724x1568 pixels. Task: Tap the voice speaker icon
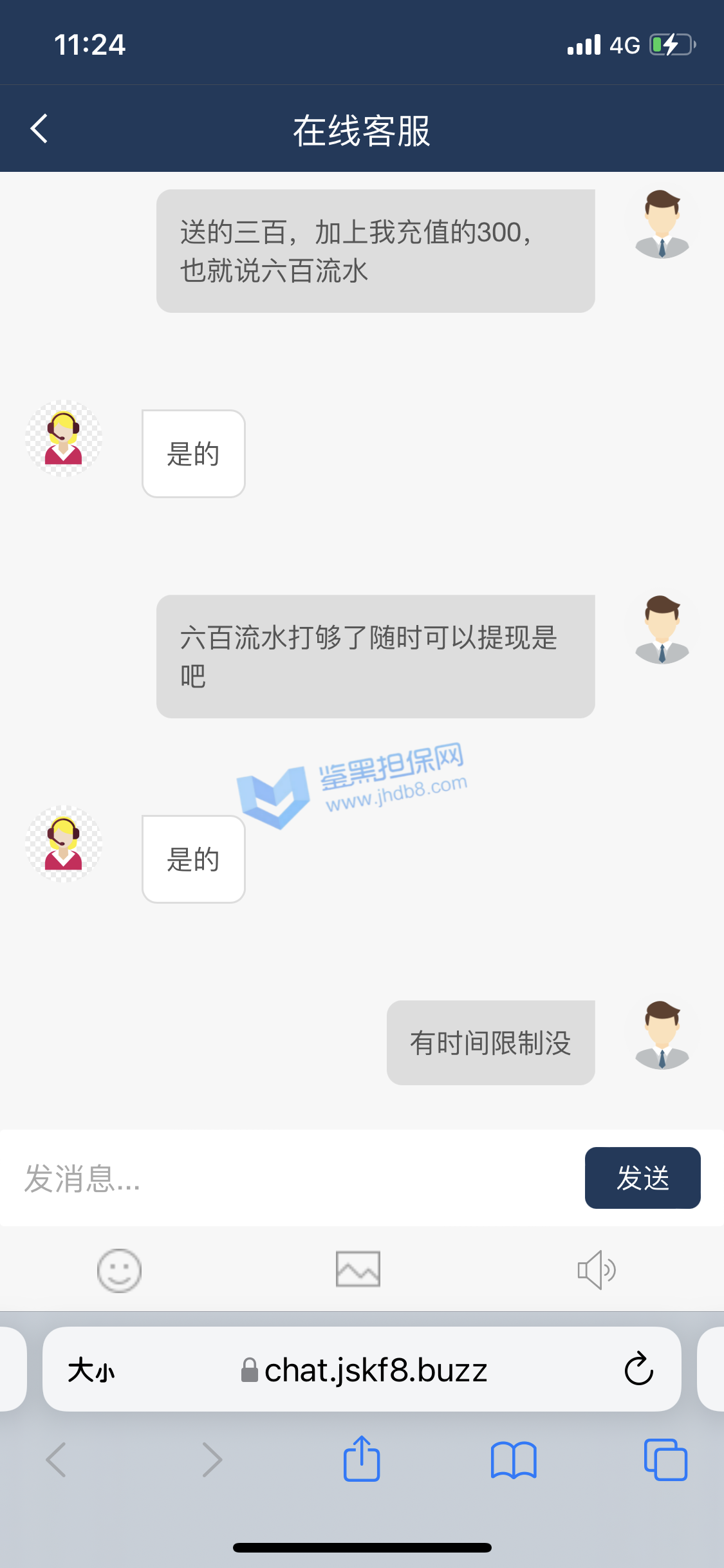point(597,1270)
